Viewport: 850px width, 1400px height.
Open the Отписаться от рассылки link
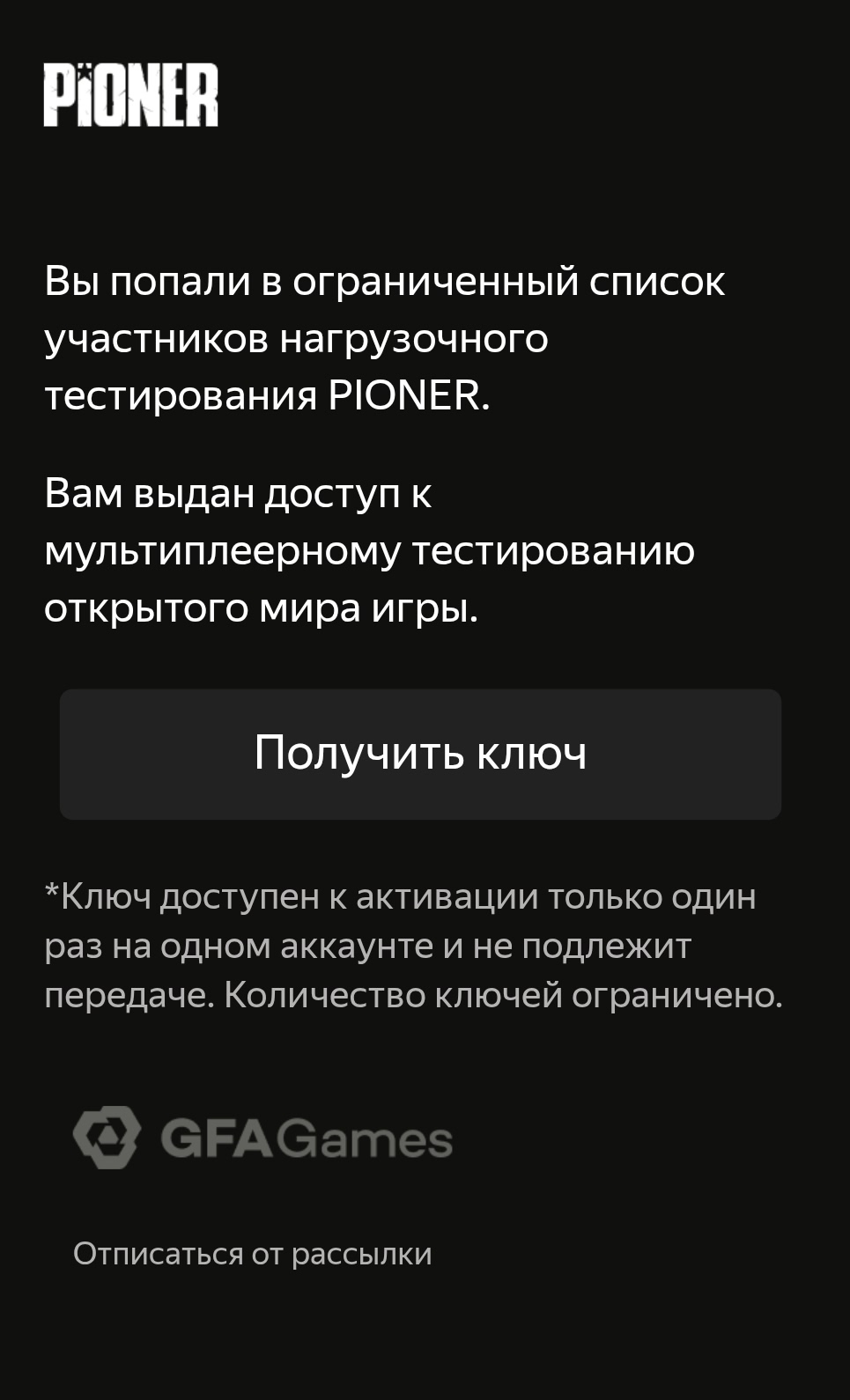(x=252, y=1253)
